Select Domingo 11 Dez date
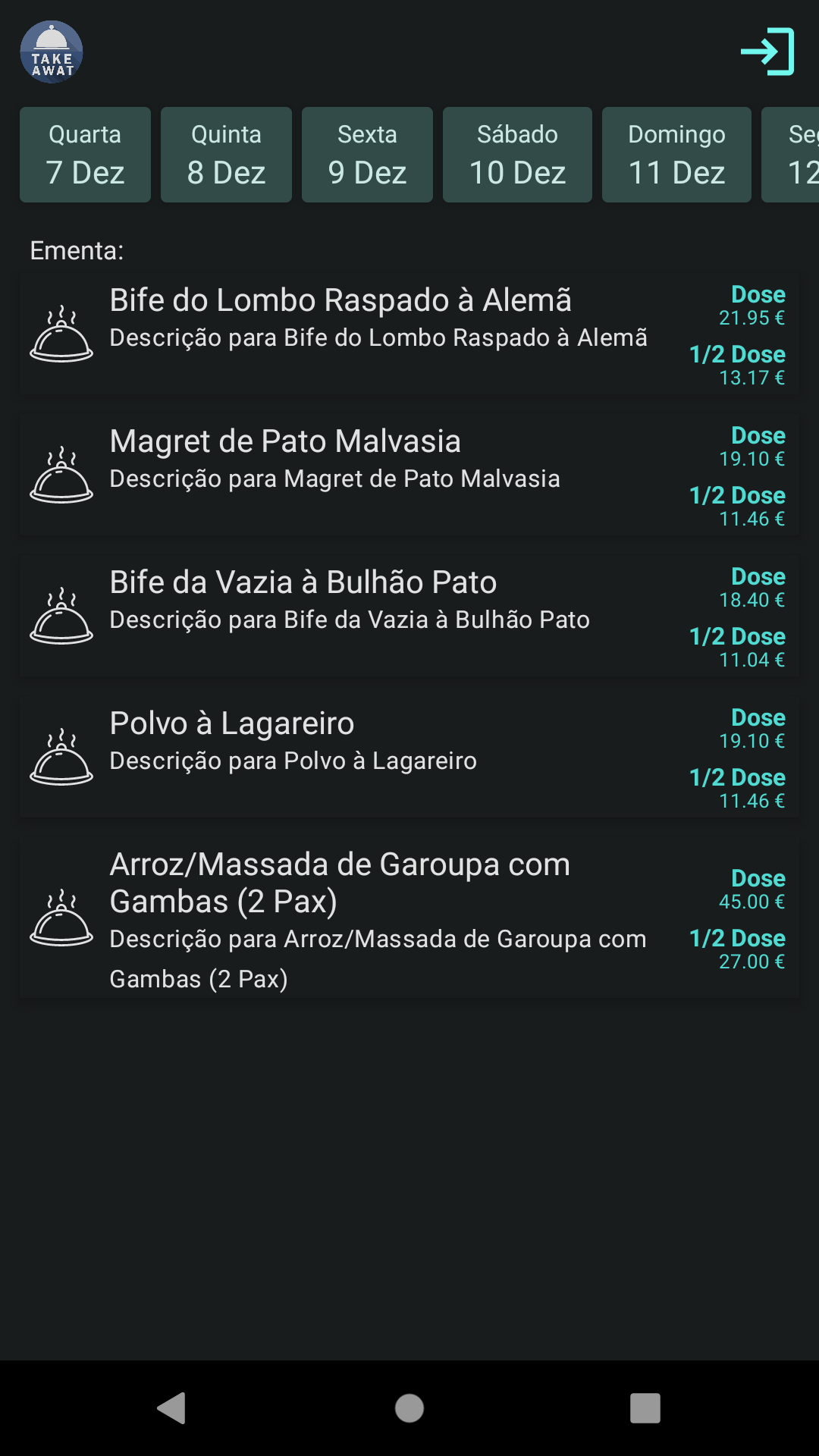Image resolution: width=819 pixels, height=1456 pixels. 676,155
